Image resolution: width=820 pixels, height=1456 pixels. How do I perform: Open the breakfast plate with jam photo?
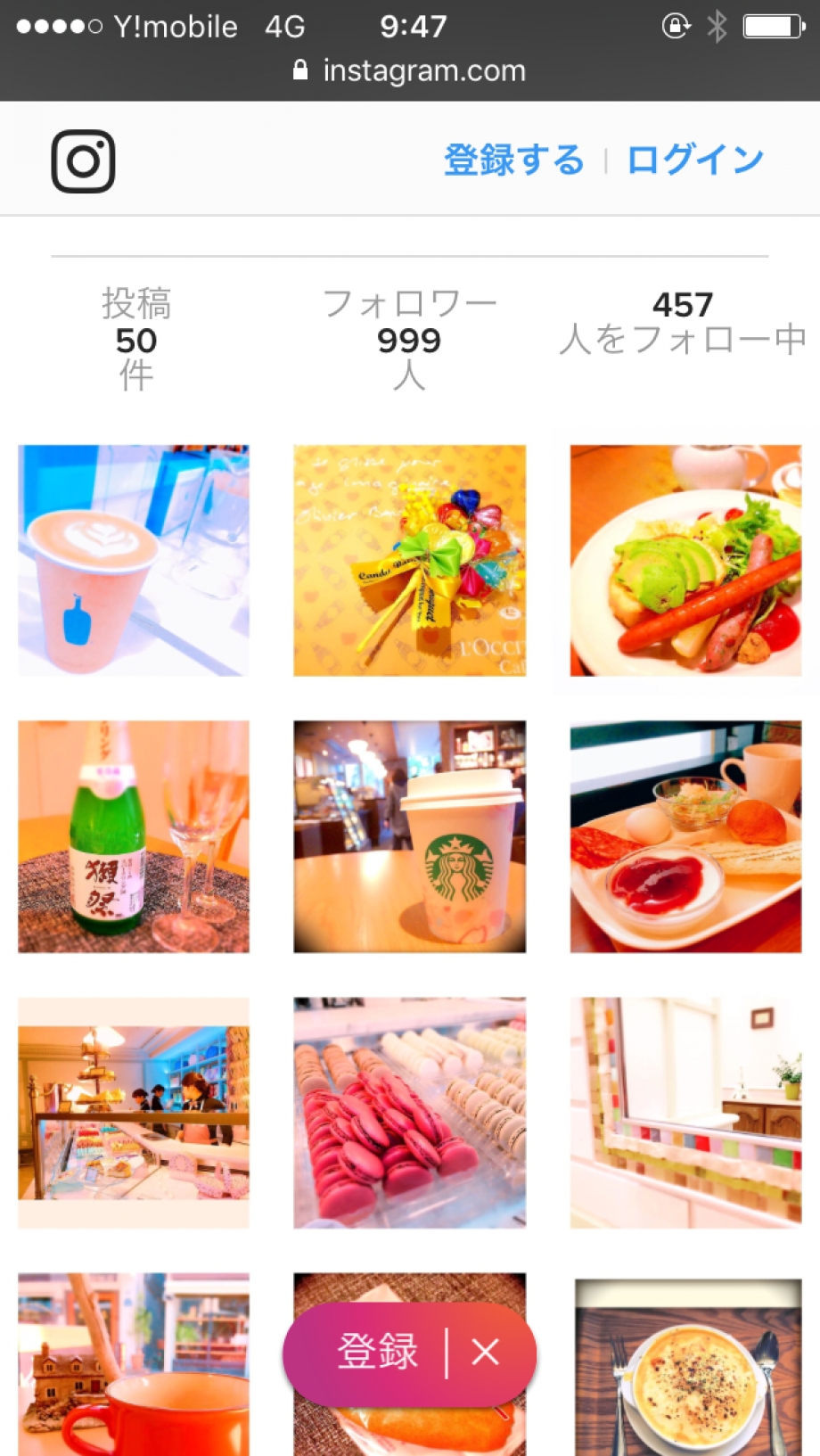pos(685,836)
